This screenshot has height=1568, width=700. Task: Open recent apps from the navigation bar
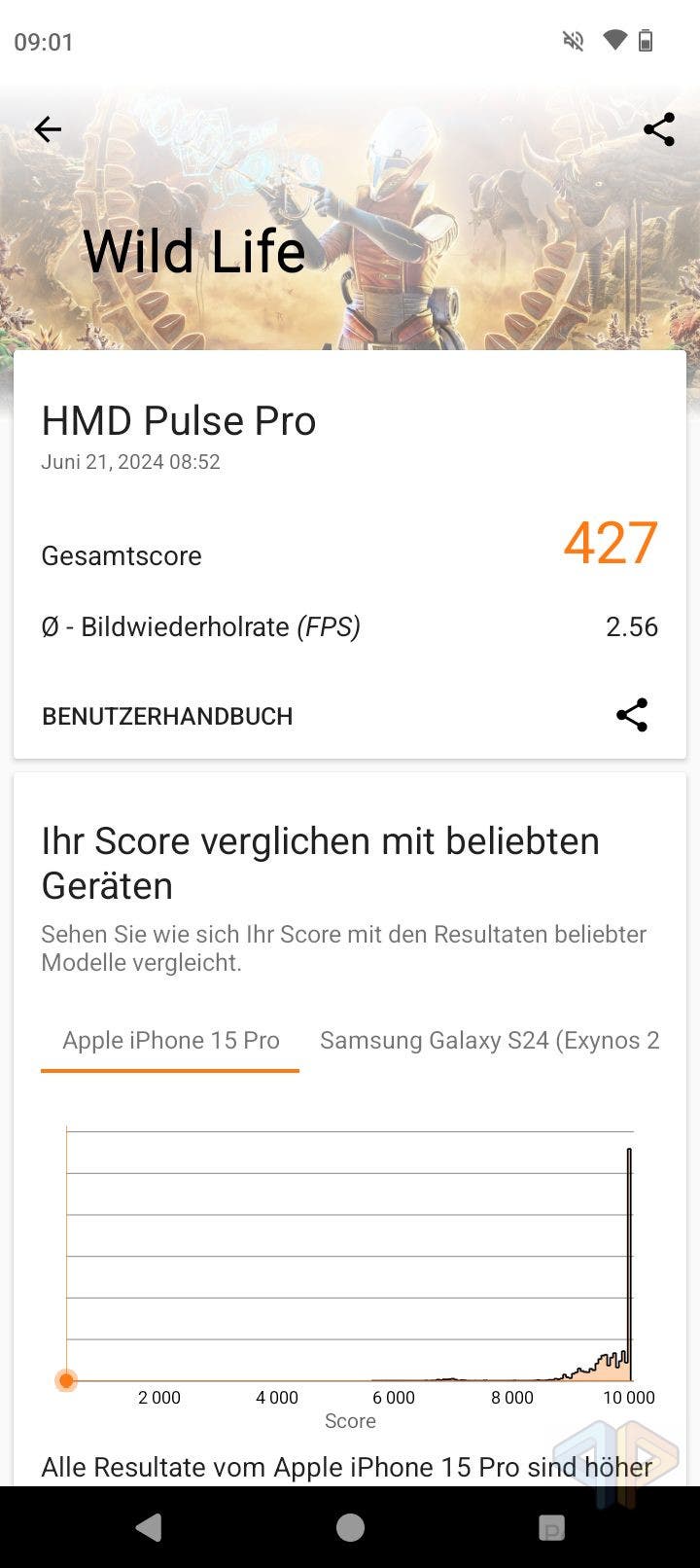[x=551, y=1527]
